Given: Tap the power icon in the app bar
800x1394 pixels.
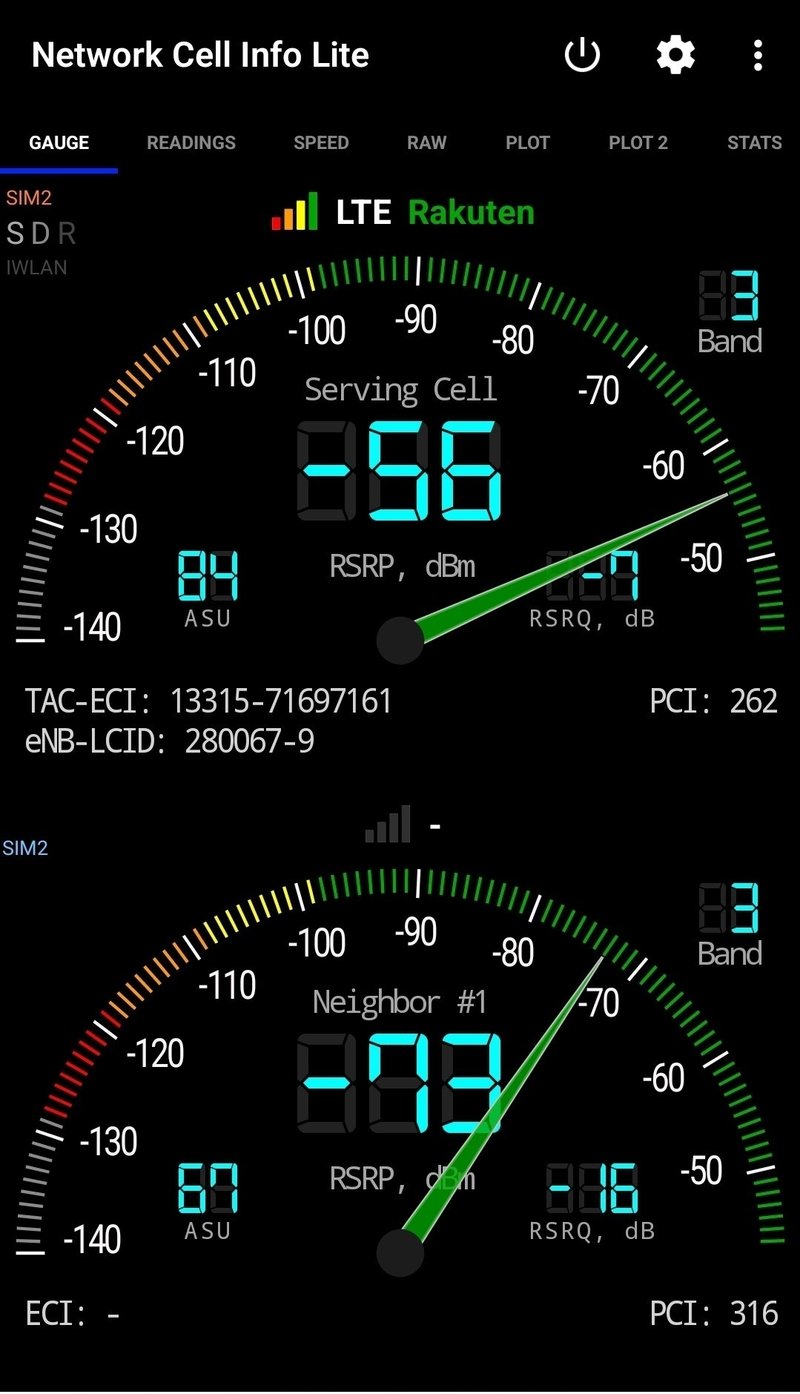Looking at the screenshot, I should (582, 55).
